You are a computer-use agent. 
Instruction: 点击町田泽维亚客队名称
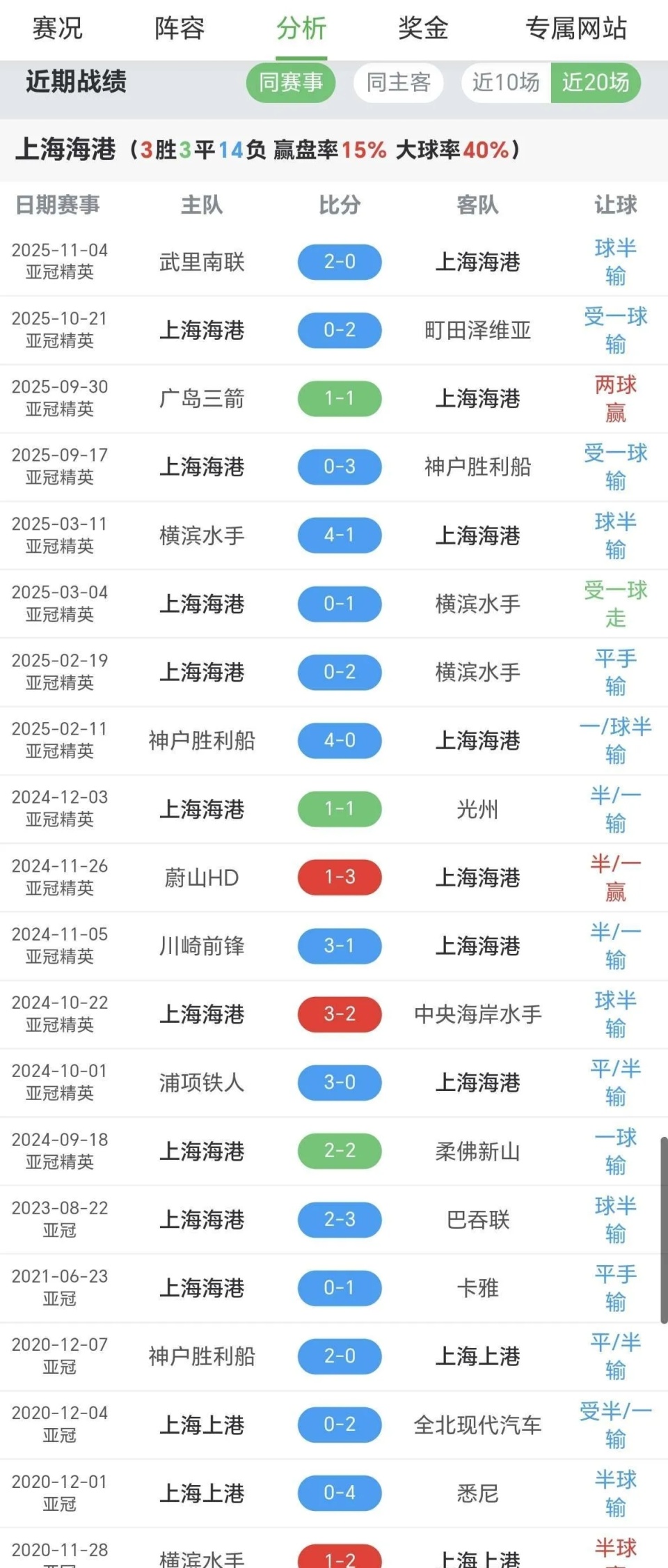click(479, 331)
